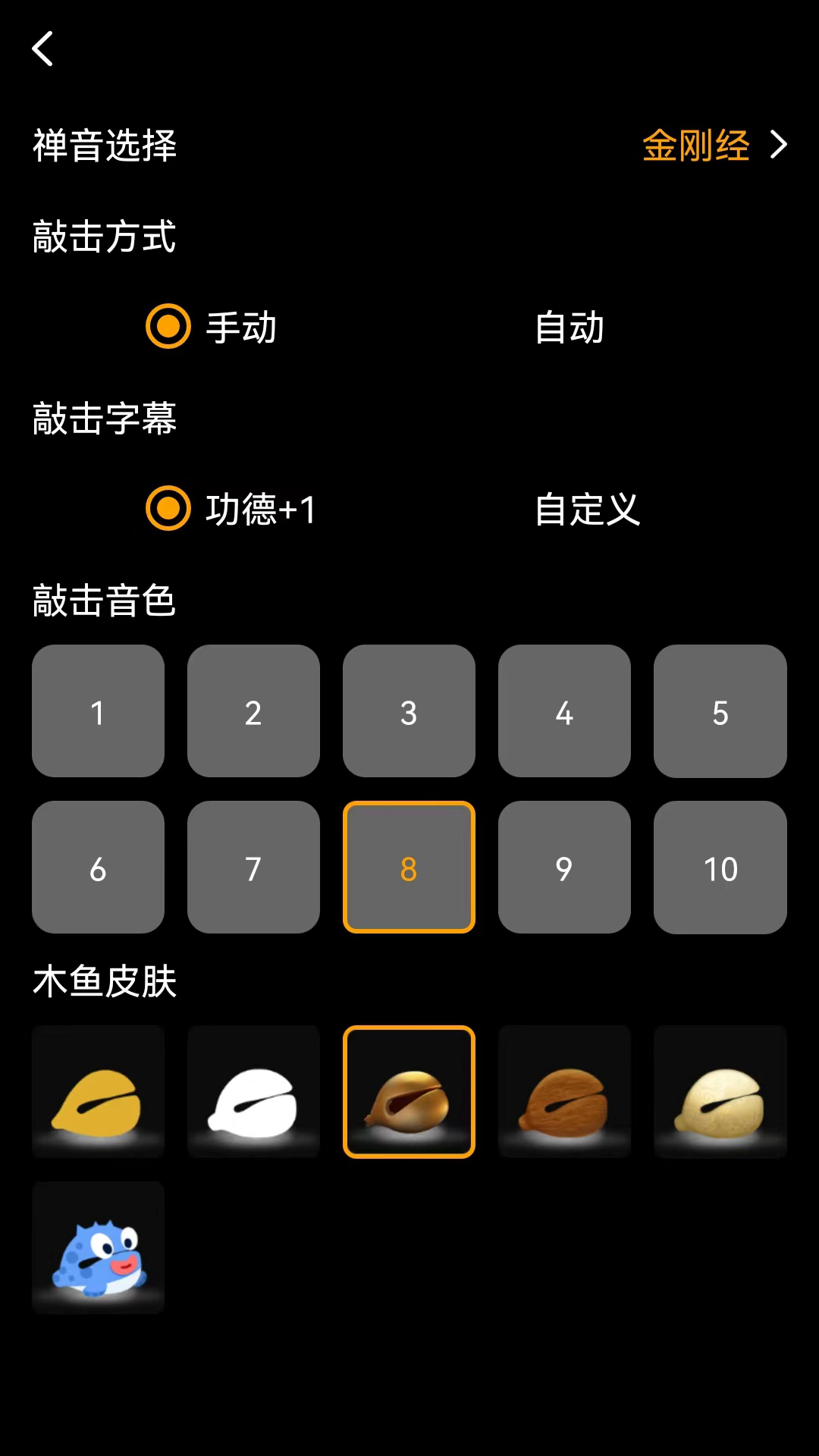Select 自定义 subtitle option
This screenshot has width=819, height=1456.
[587, 509]
